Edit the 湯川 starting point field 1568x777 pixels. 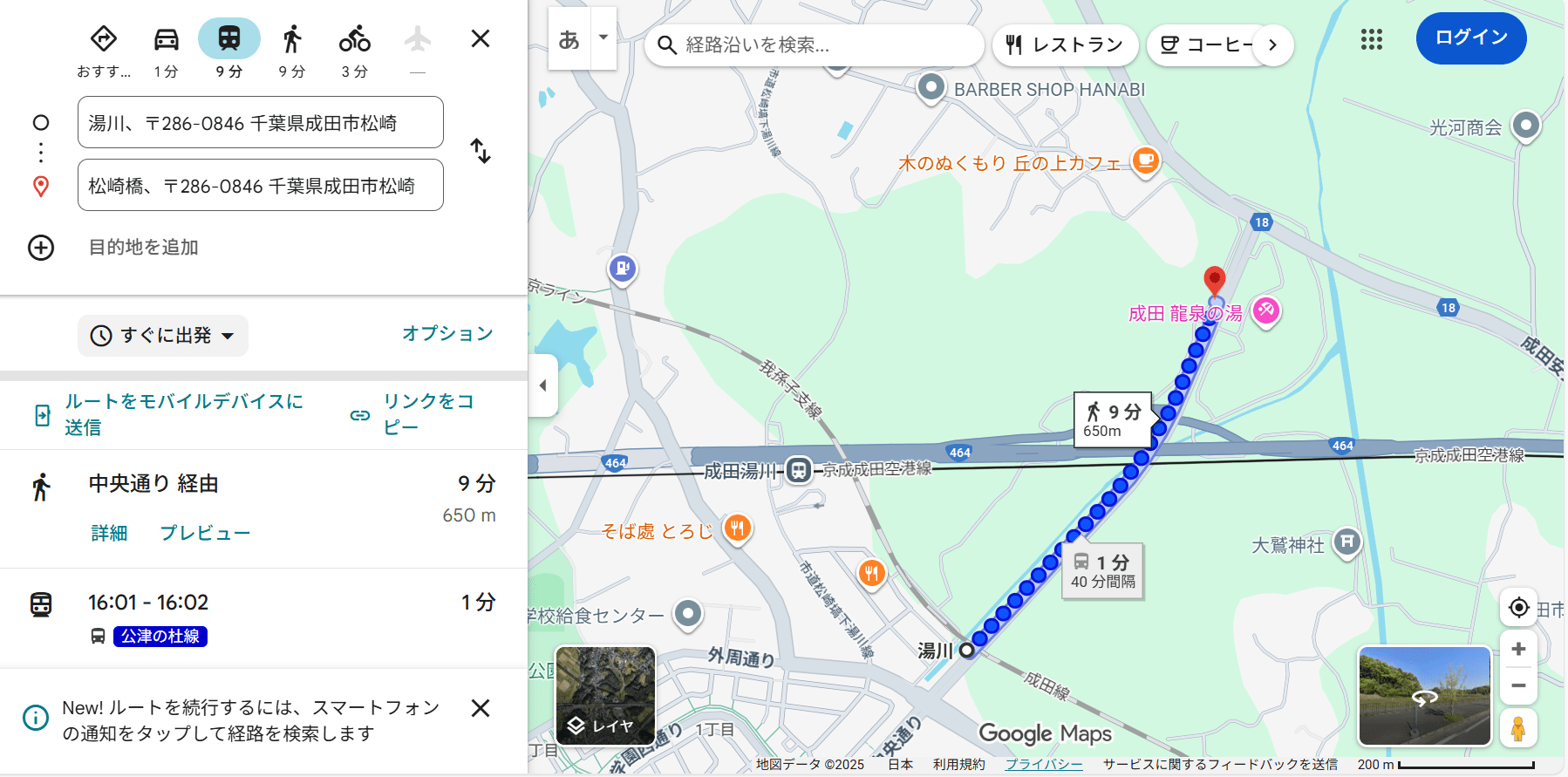260,123
